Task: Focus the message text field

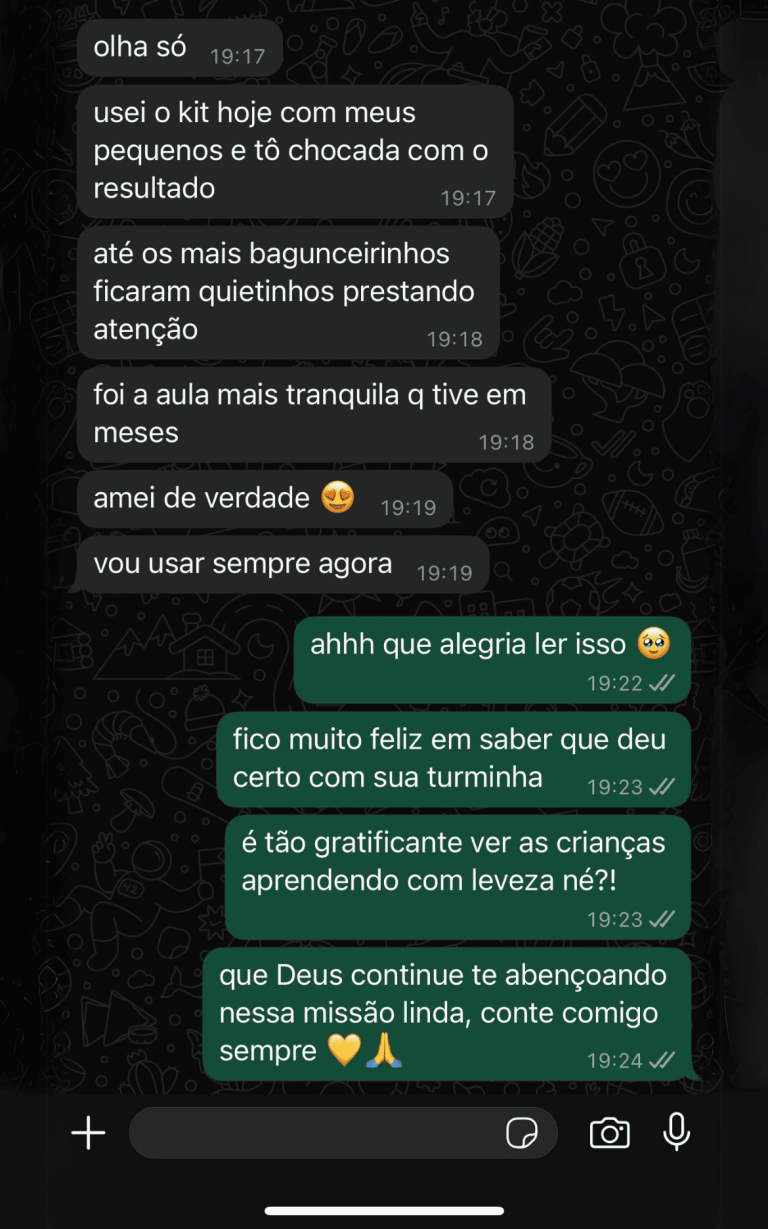Action: (x=310, y=1133)
